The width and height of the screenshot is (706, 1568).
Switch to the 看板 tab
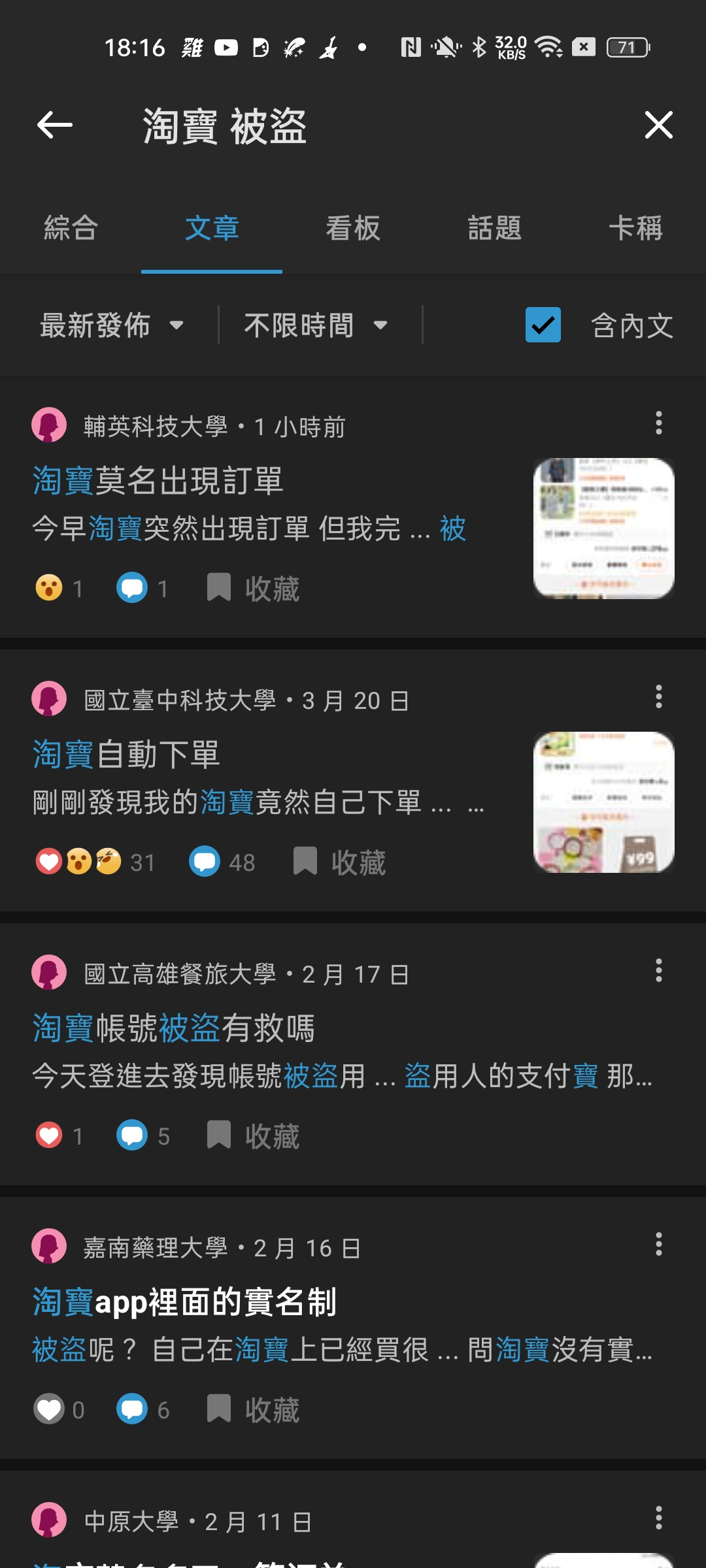point(353,229)
